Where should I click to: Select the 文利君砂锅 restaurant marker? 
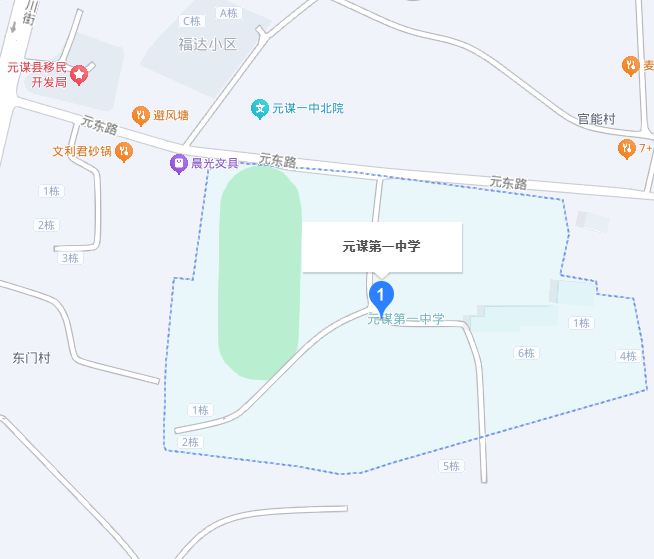(x=124, y=152)
